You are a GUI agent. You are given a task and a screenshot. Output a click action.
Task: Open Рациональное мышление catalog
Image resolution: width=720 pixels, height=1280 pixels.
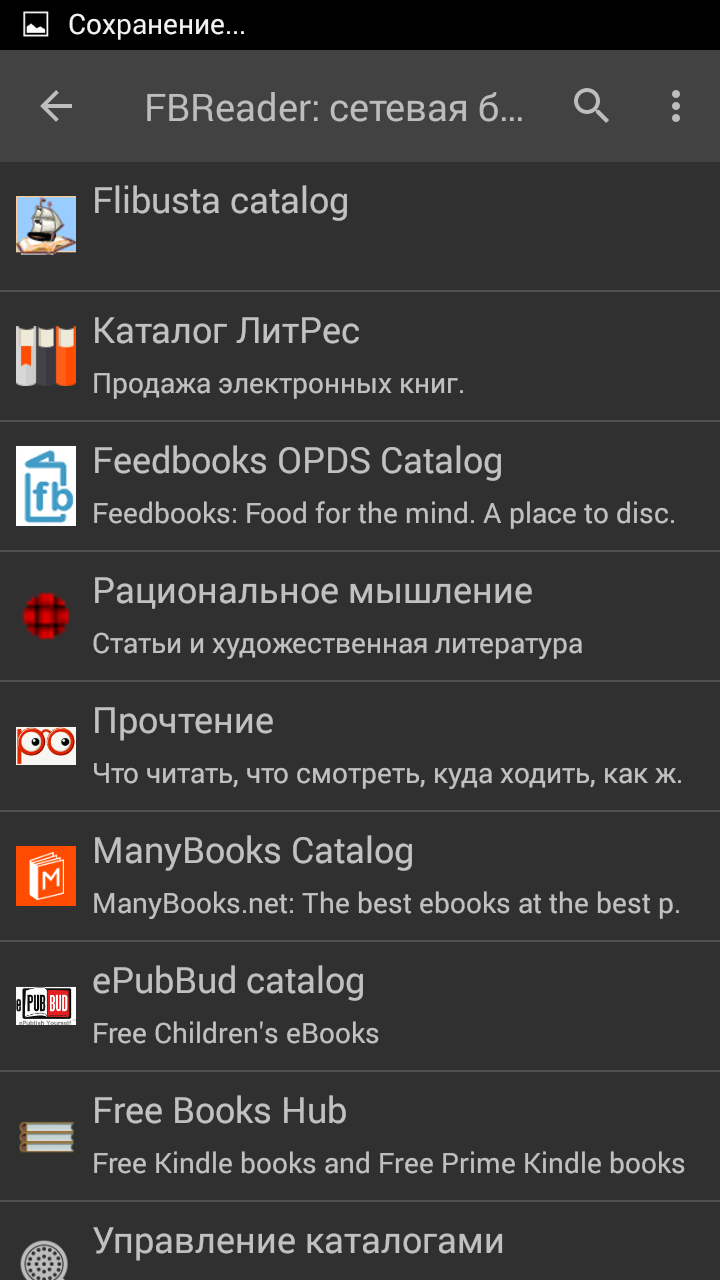click(360, 616)
